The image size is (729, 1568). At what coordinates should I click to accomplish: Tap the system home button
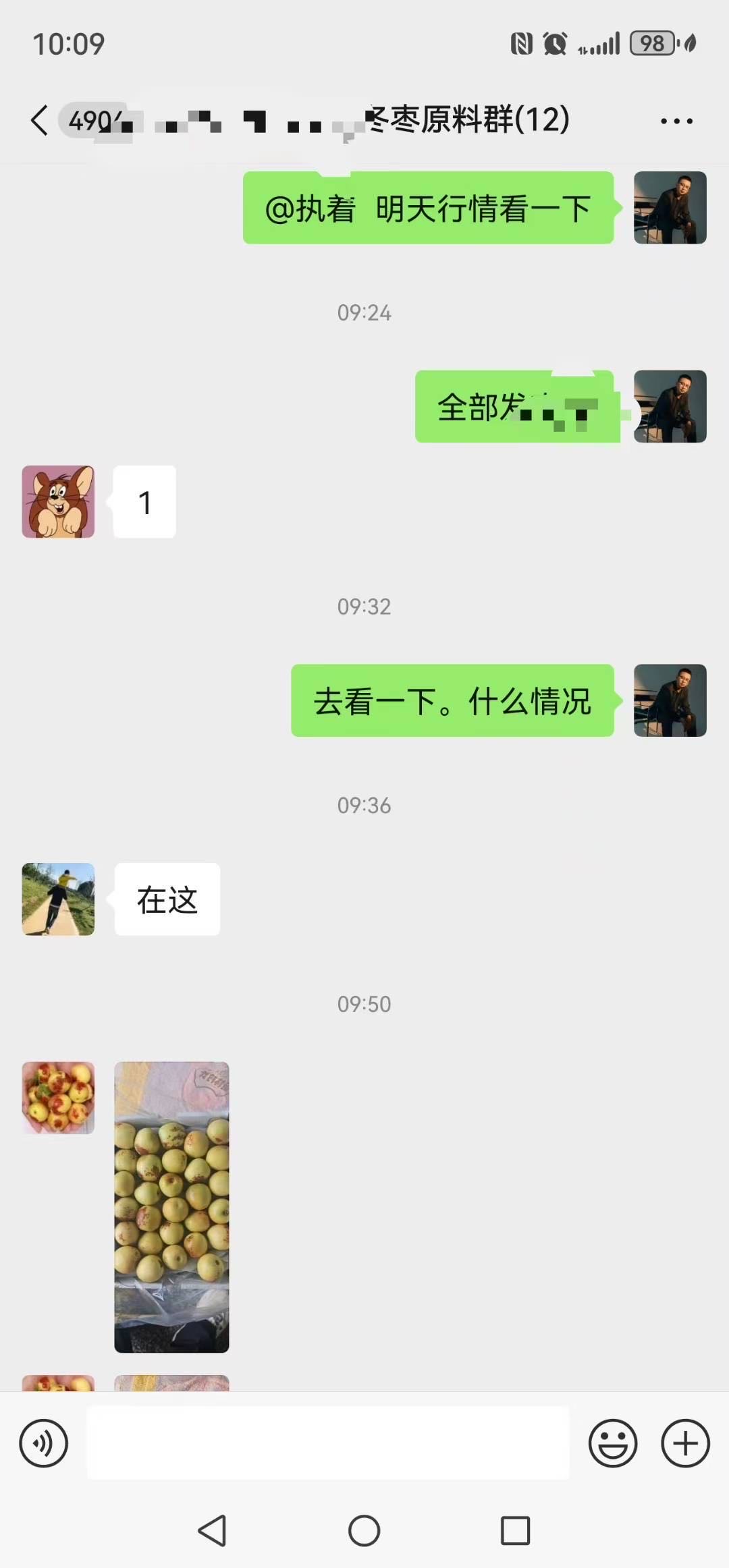(x=364, y=1530)
